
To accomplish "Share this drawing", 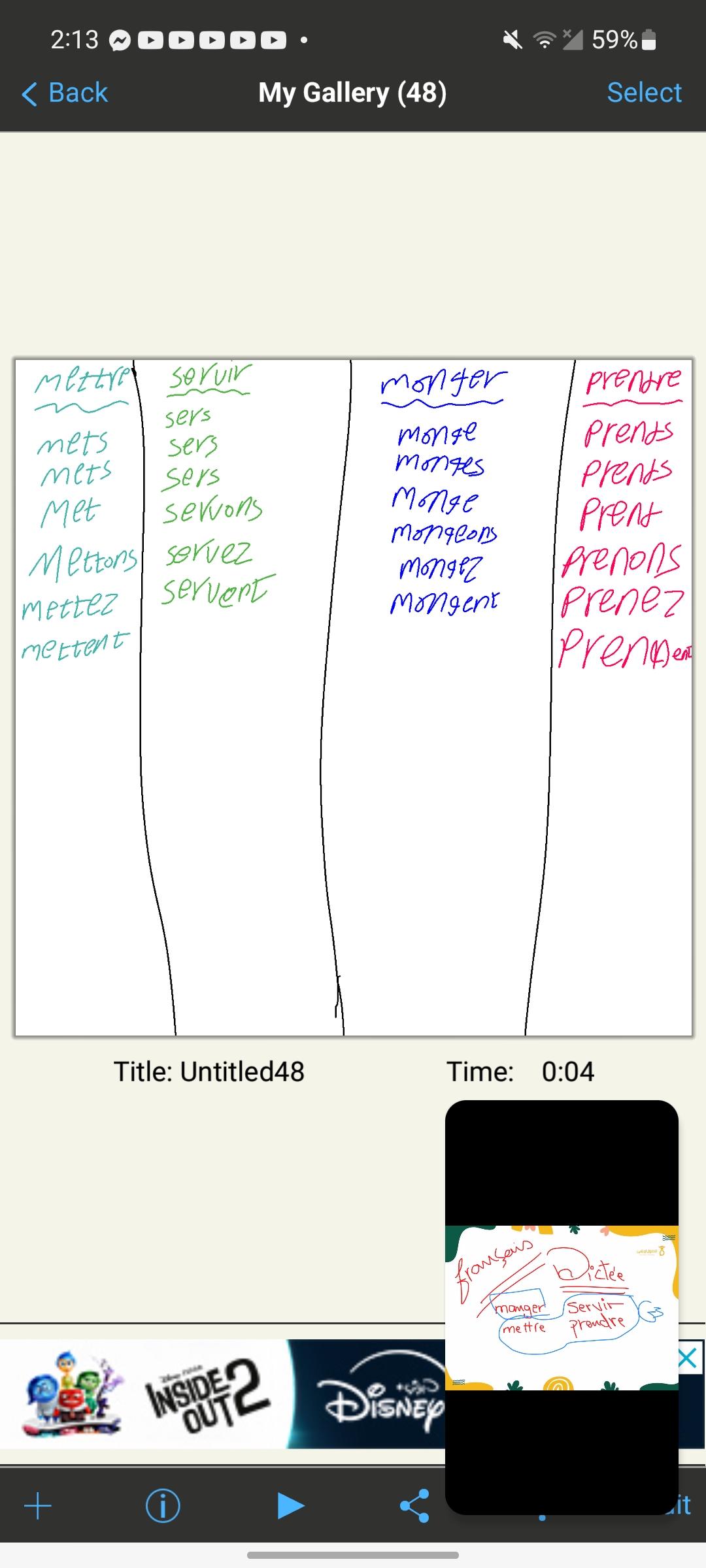I will coord(414,1506).
